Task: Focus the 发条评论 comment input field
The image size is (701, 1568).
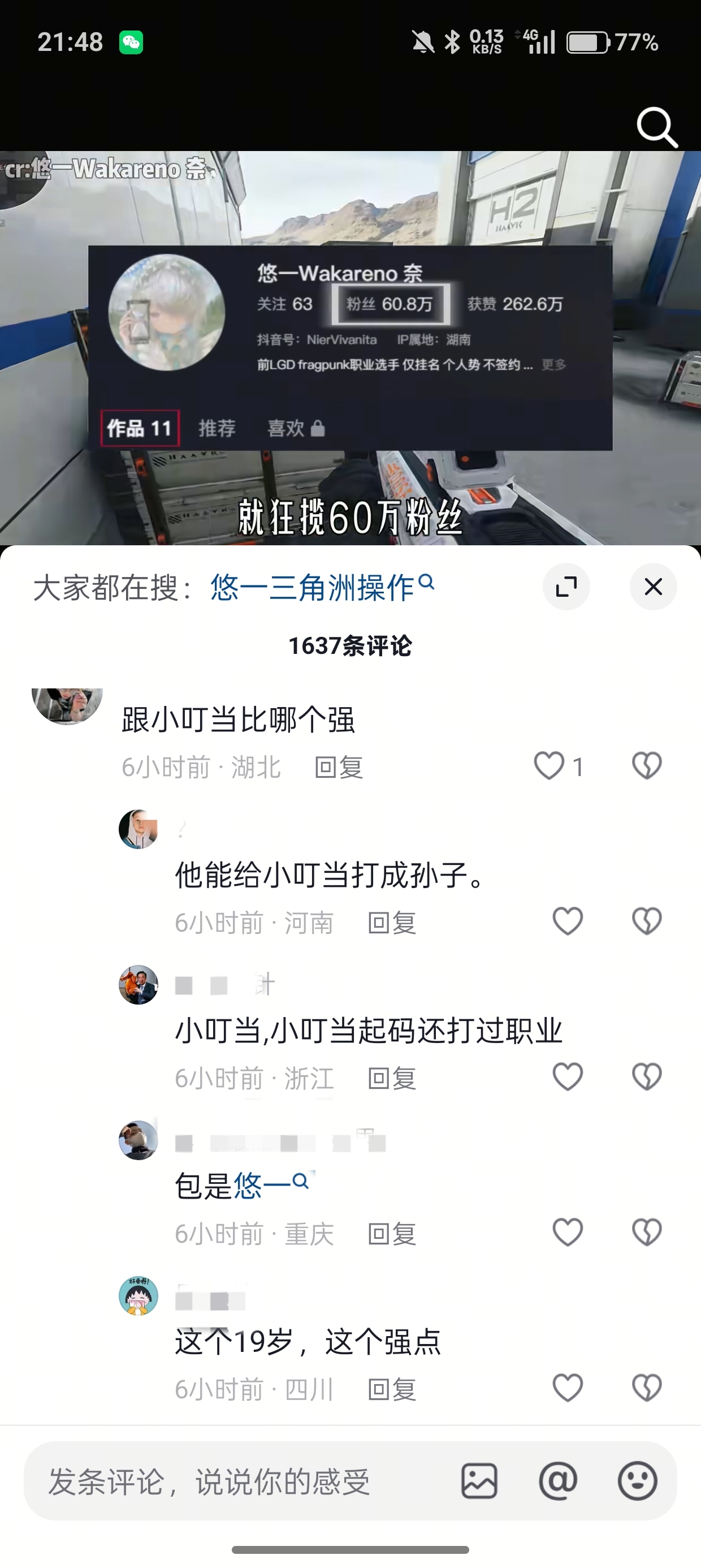Action: click(231, 1481)
